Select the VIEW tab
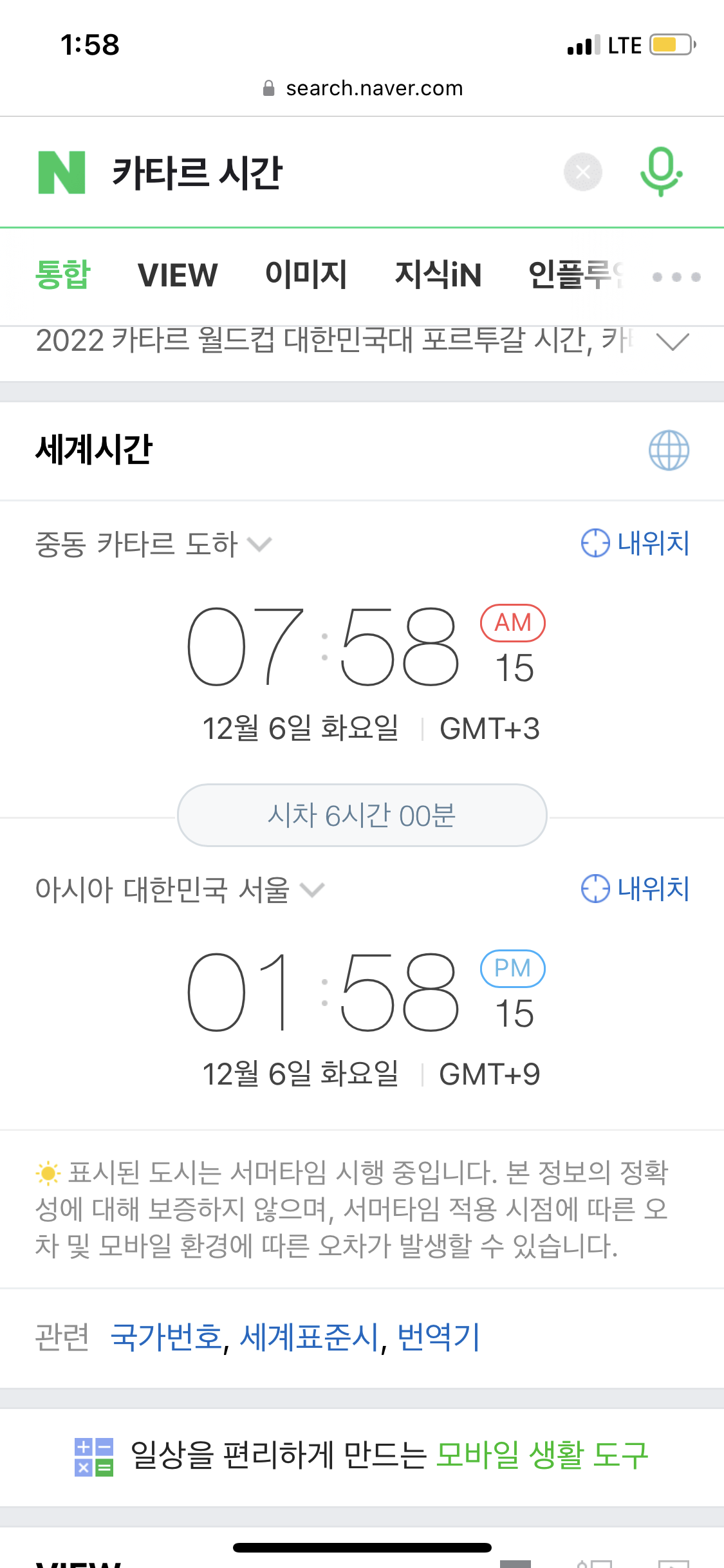This screenshot has width=724, height=1568. coord(178,274)
